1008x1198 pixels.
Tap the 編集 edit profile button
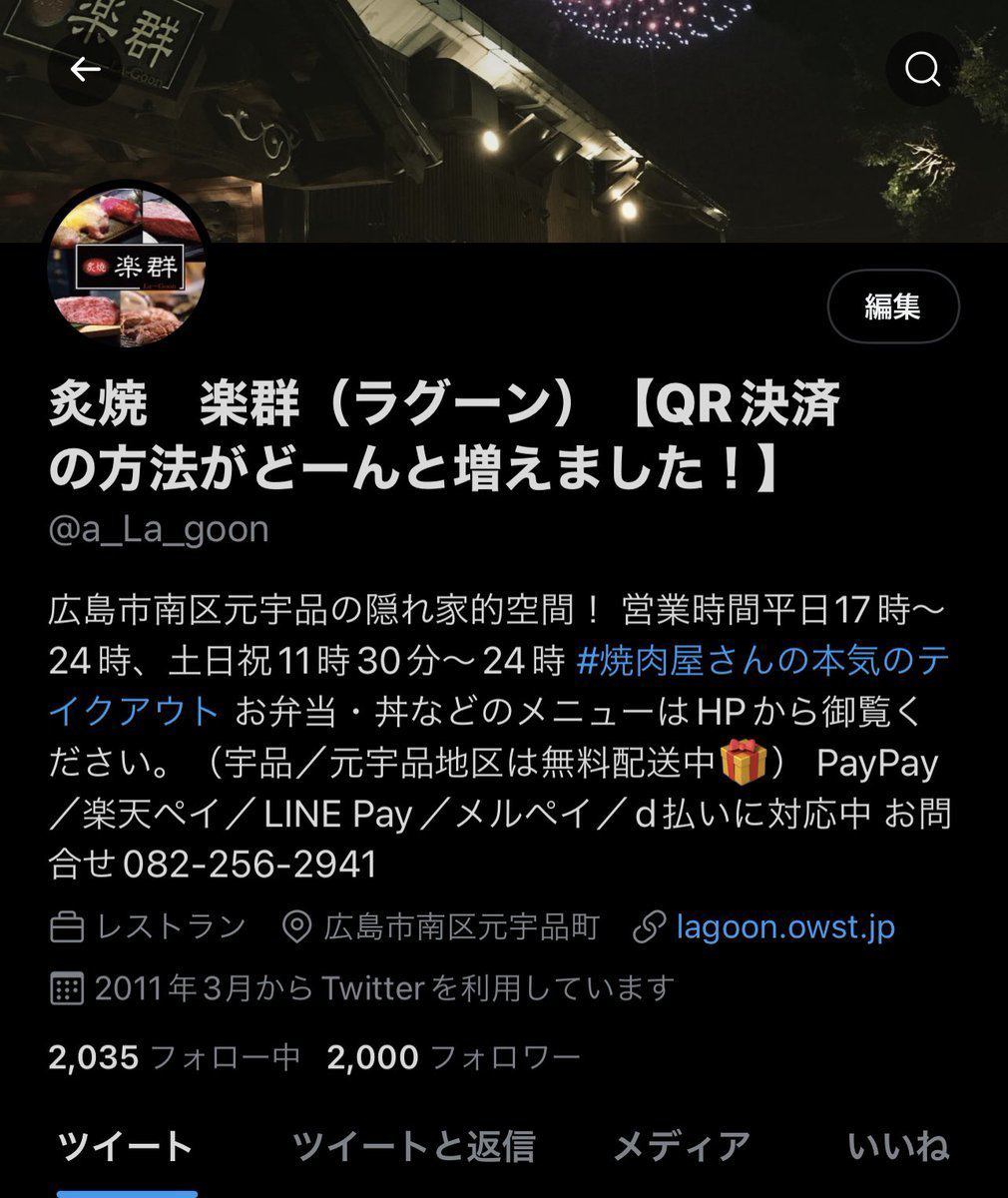click(x=892, y=306)
